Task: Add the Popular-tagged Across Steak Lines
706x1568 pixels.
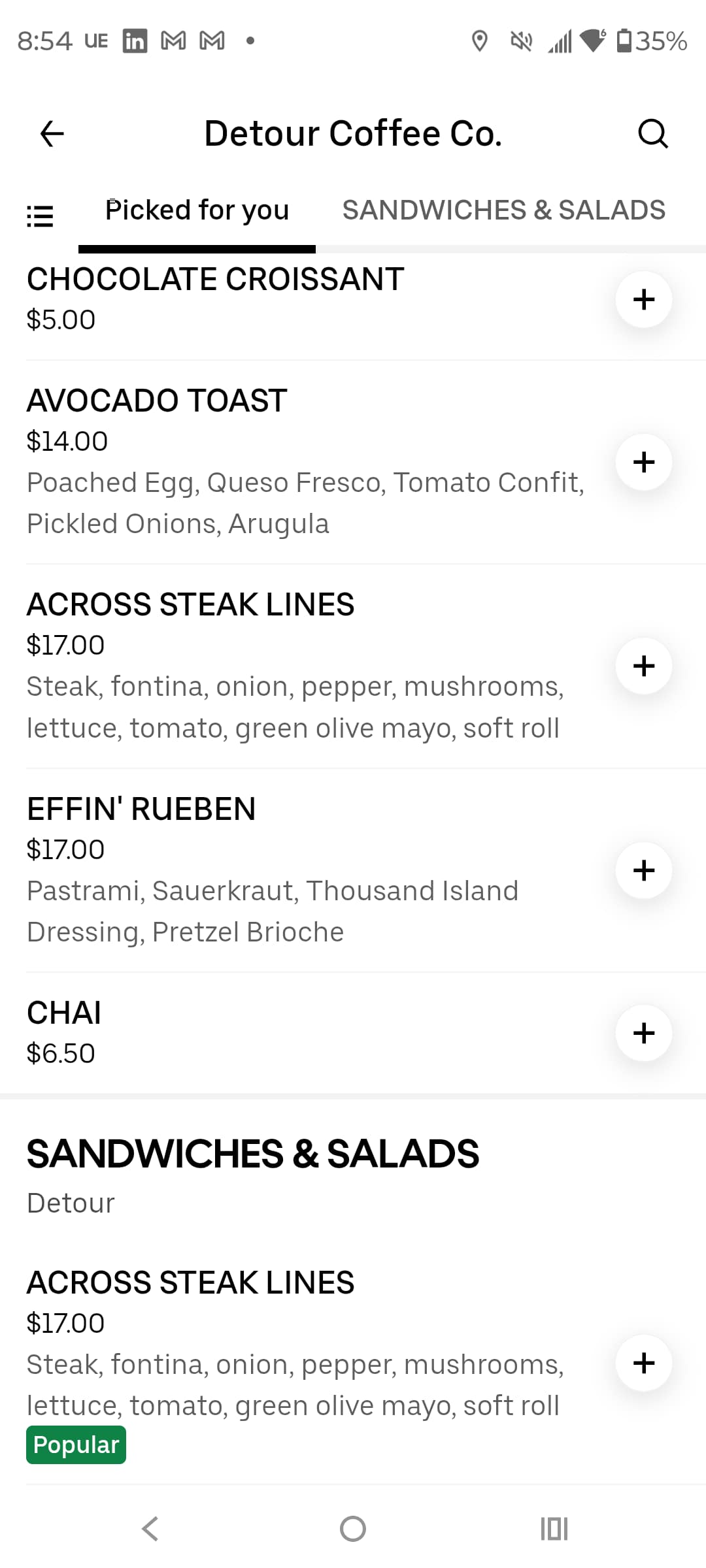Action: 644,1363
